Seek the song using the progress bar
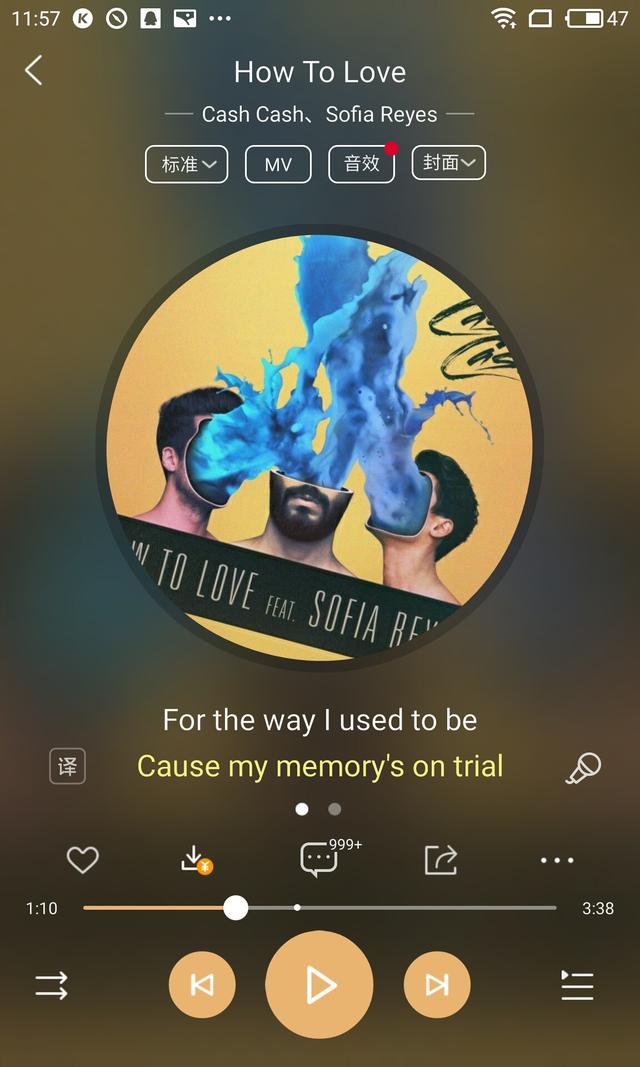Screen dimensions: 640x1067 tap(320, 908)
